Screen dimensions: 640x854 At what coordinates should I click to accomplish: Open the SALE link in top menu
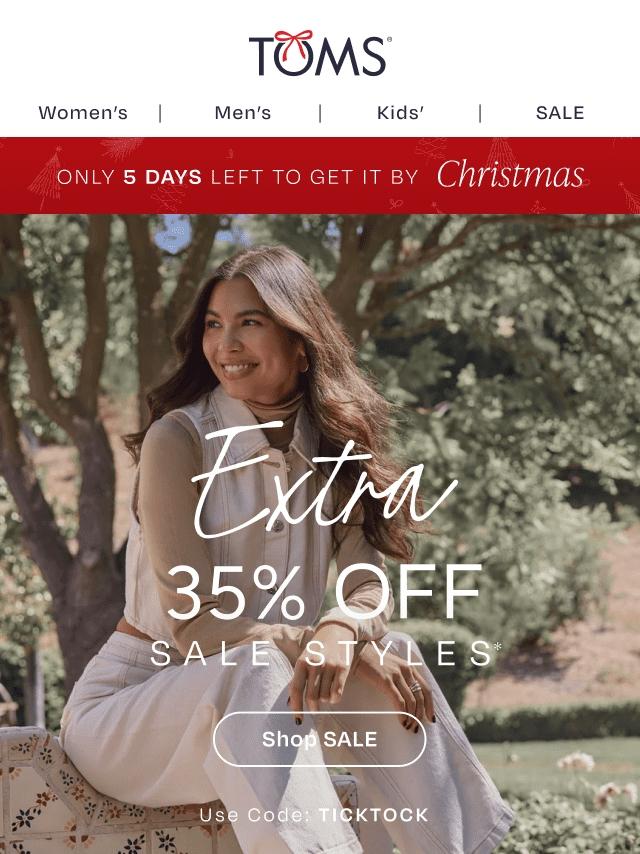[x=560, y=113]
